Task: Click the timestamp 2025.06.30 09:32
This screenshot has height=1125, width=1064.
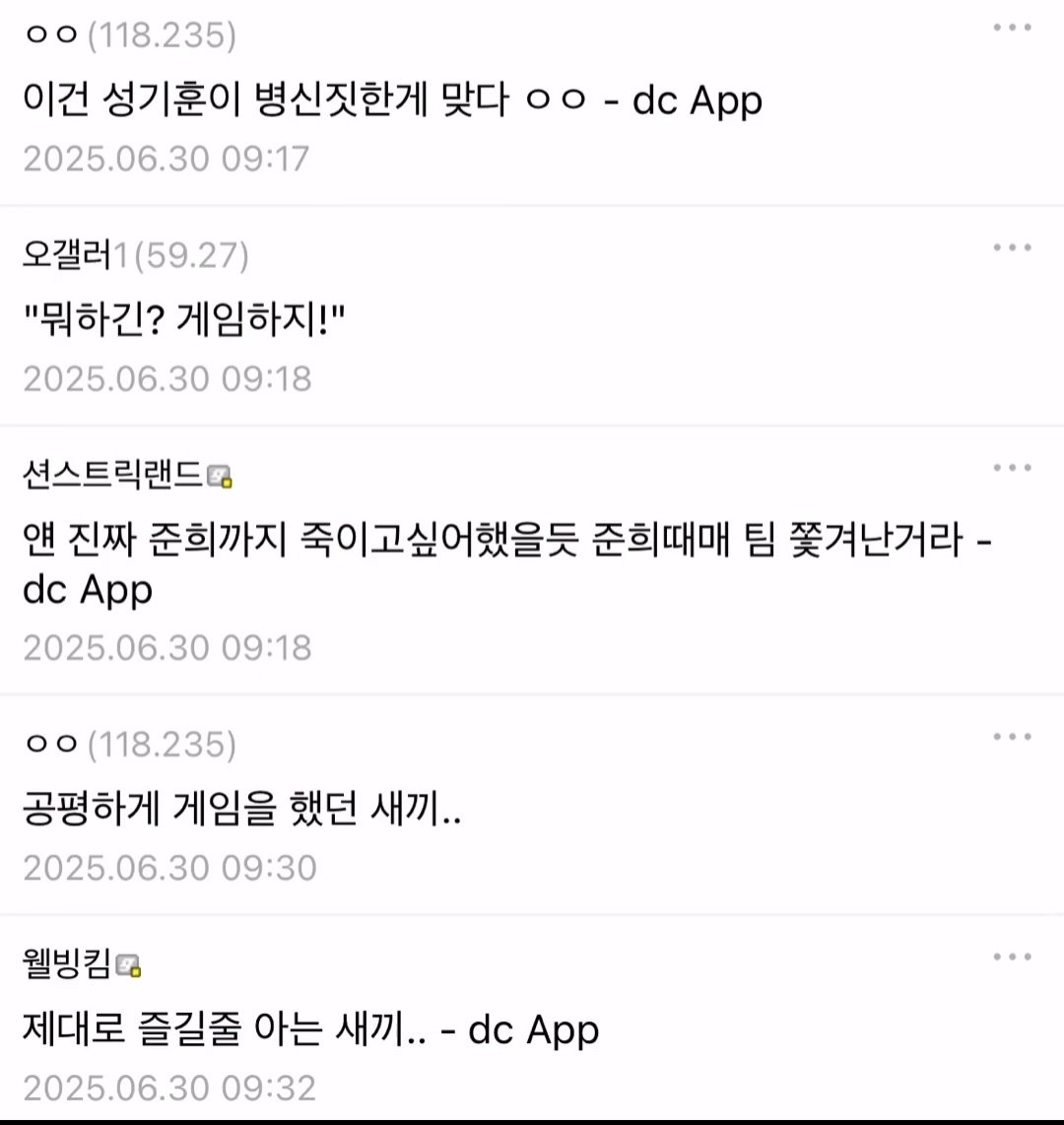Action: coord(167,1088)
